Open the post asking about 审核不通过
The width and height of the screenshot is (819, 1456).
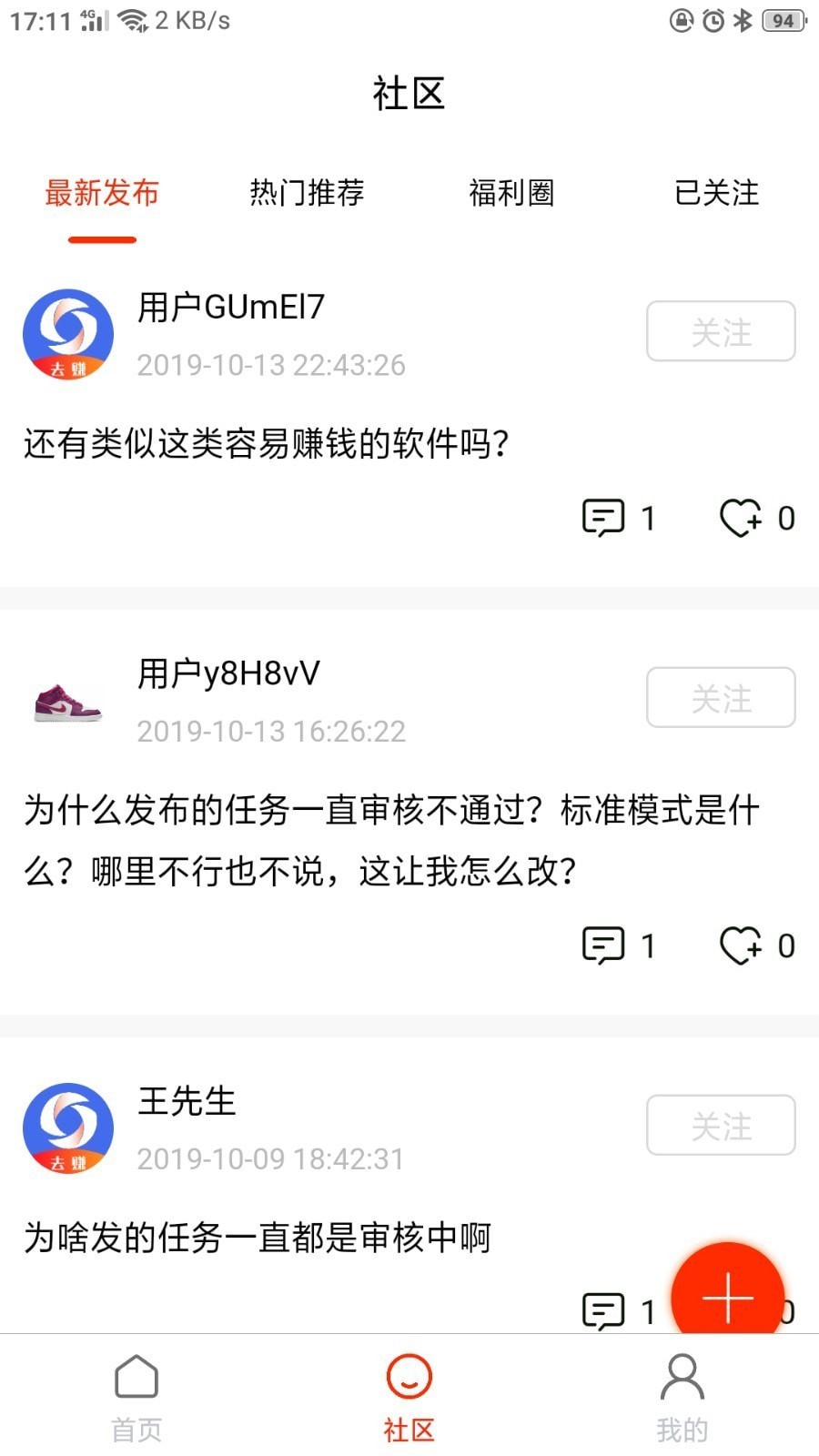[x=391, y=840]
